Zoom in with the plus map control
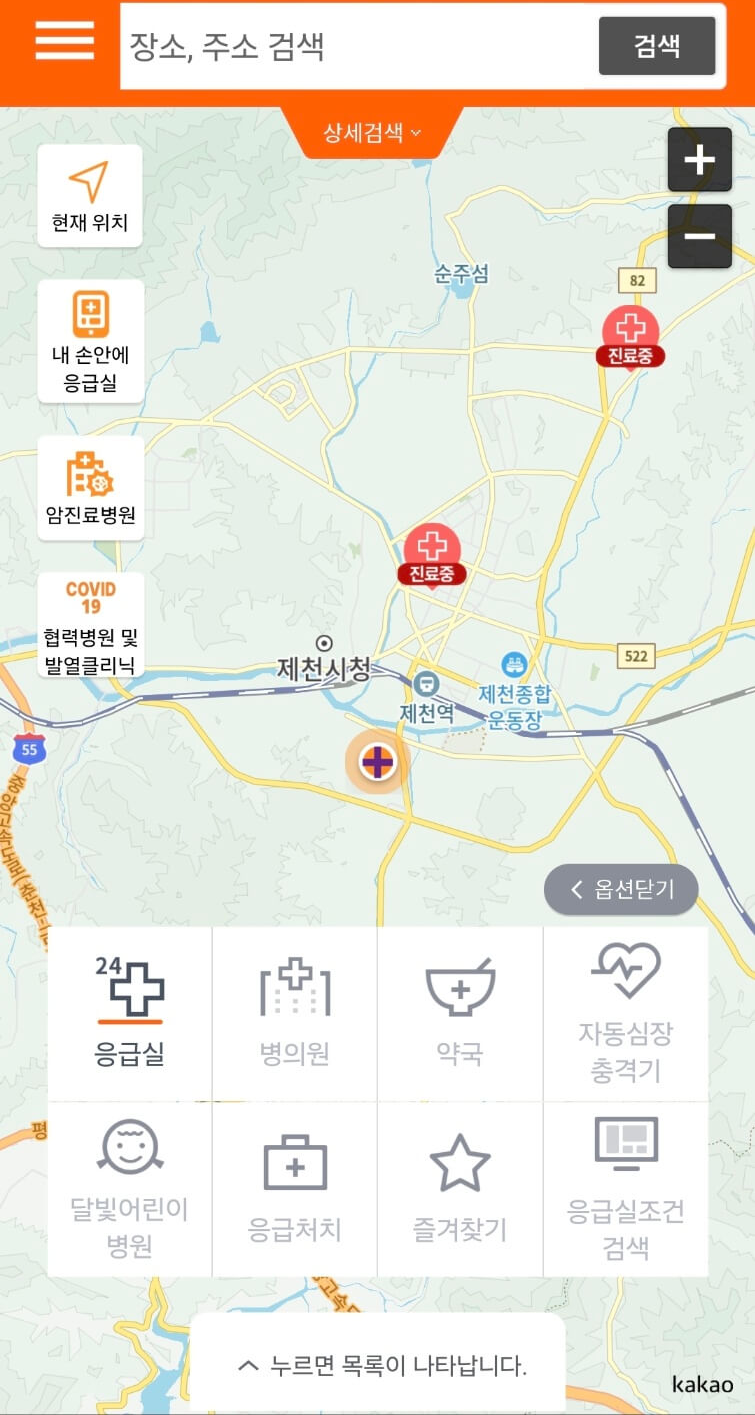The width and height of the screenshot is (755, 1415). pos(699,159)
